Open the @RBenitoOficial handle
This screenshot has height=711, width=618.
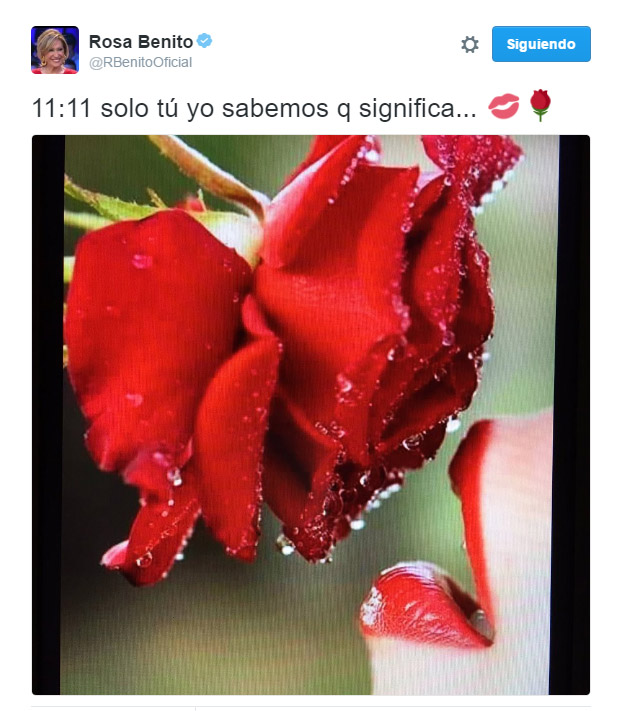point(140,63)
